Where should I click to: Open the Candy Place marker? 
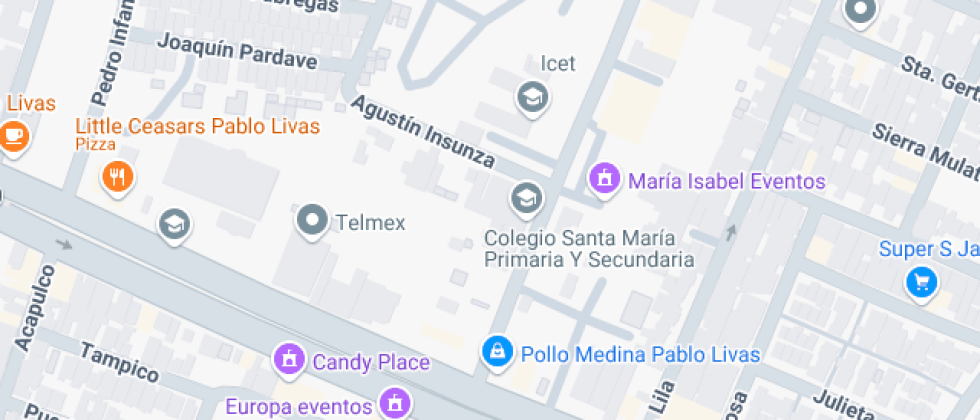[x=289, y=358]
